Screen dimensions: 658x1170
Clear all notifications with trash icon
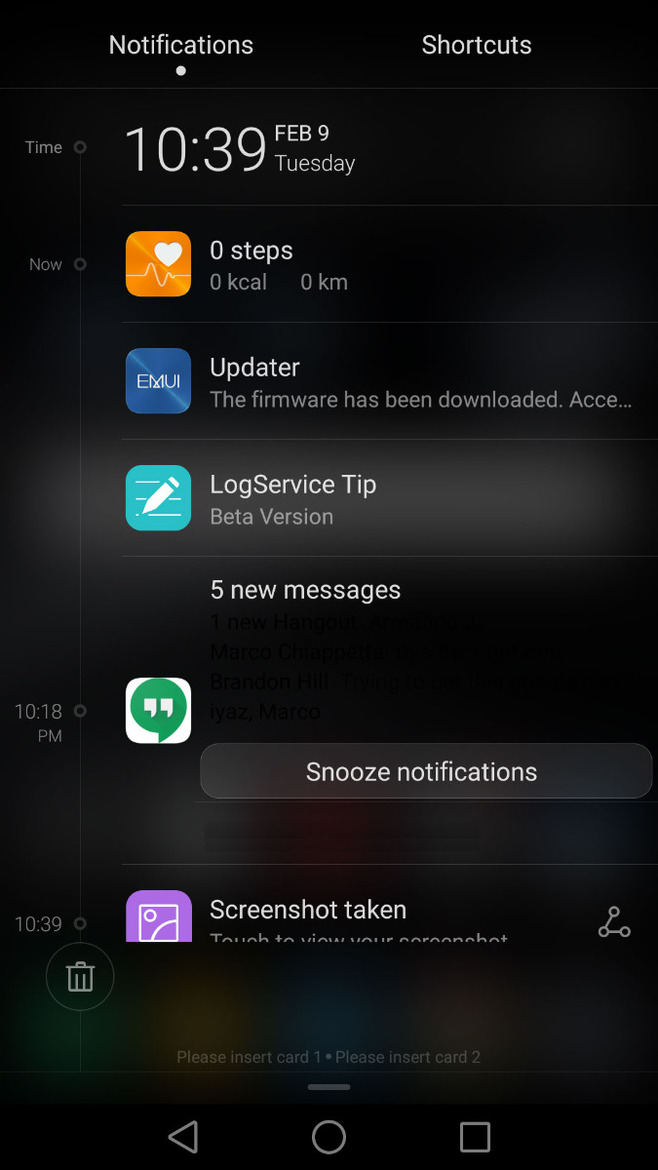(x=80, y=977)
